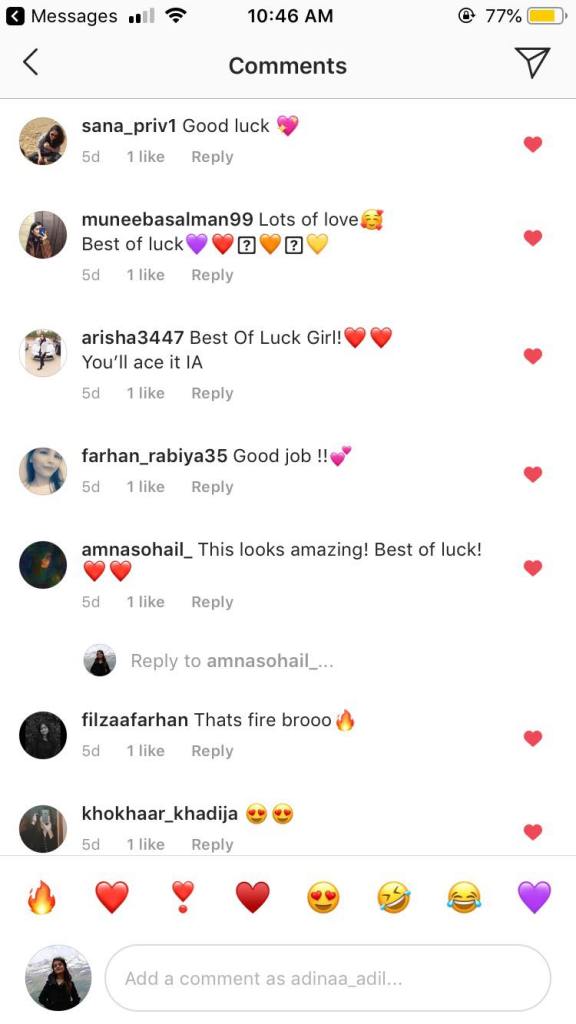Open the direct share paper plane icon
Image resolution: width=576 pixels, height=1024 pixels.
click(532, 63)
